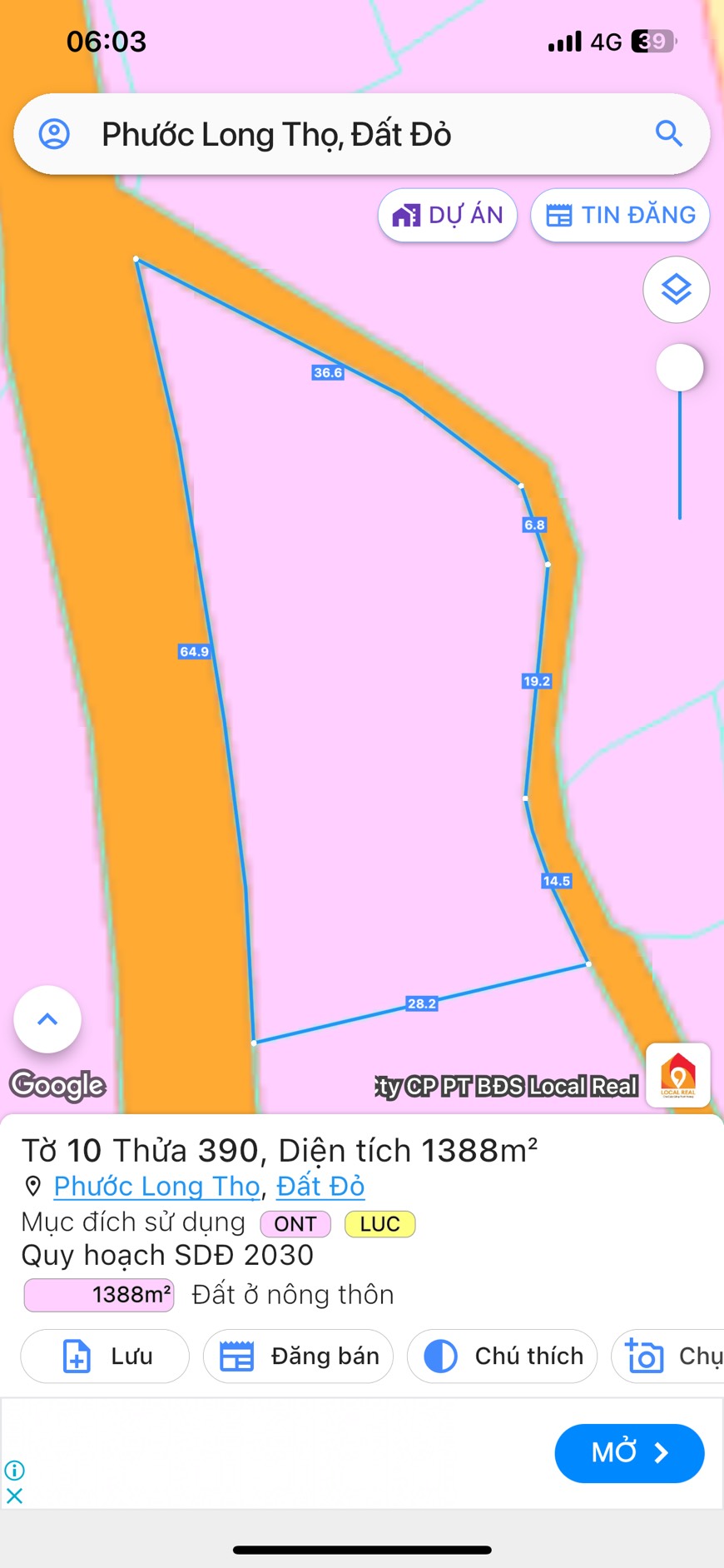Tap the map opacity slider handle
The height and width of the screenshot is (1568, 724).
680,367
